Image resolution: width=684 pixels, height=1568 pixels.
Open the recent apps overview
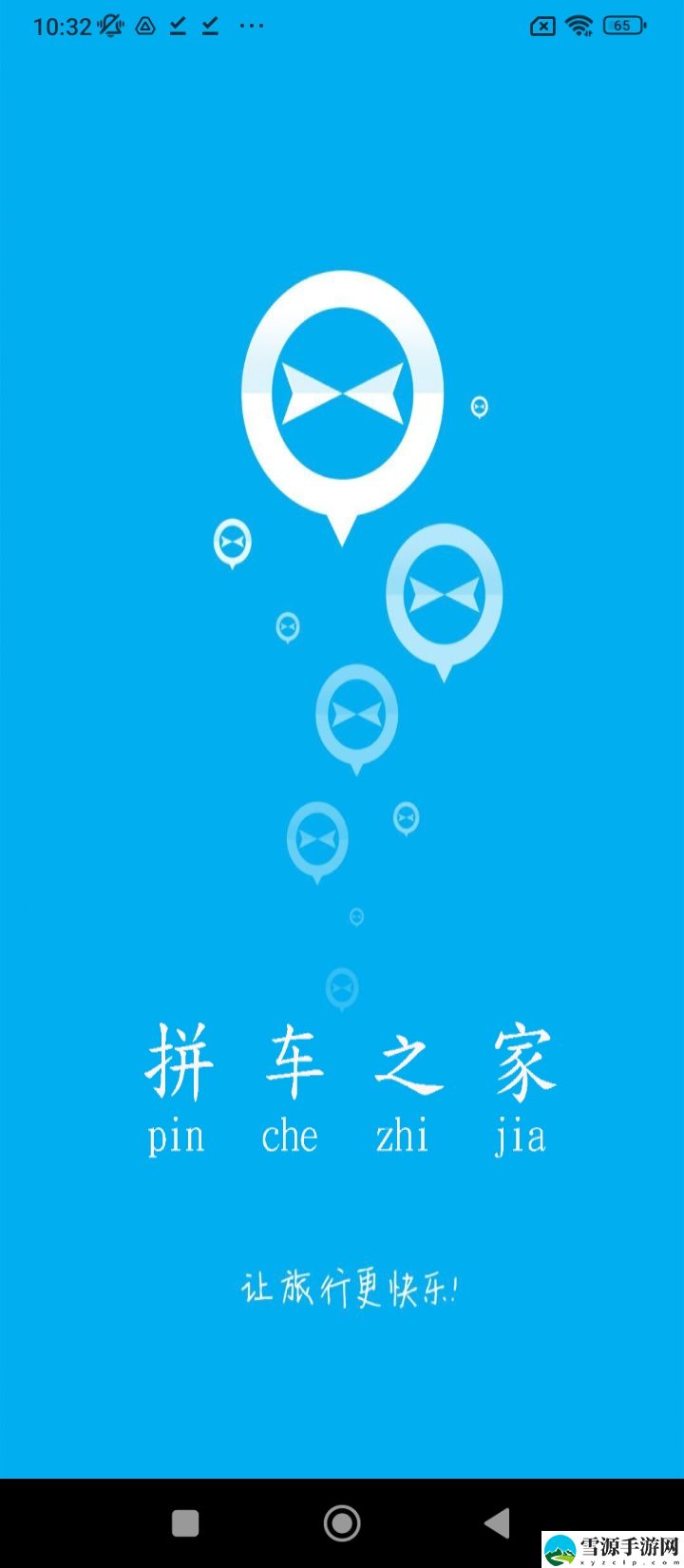(x=185, y=1522)
